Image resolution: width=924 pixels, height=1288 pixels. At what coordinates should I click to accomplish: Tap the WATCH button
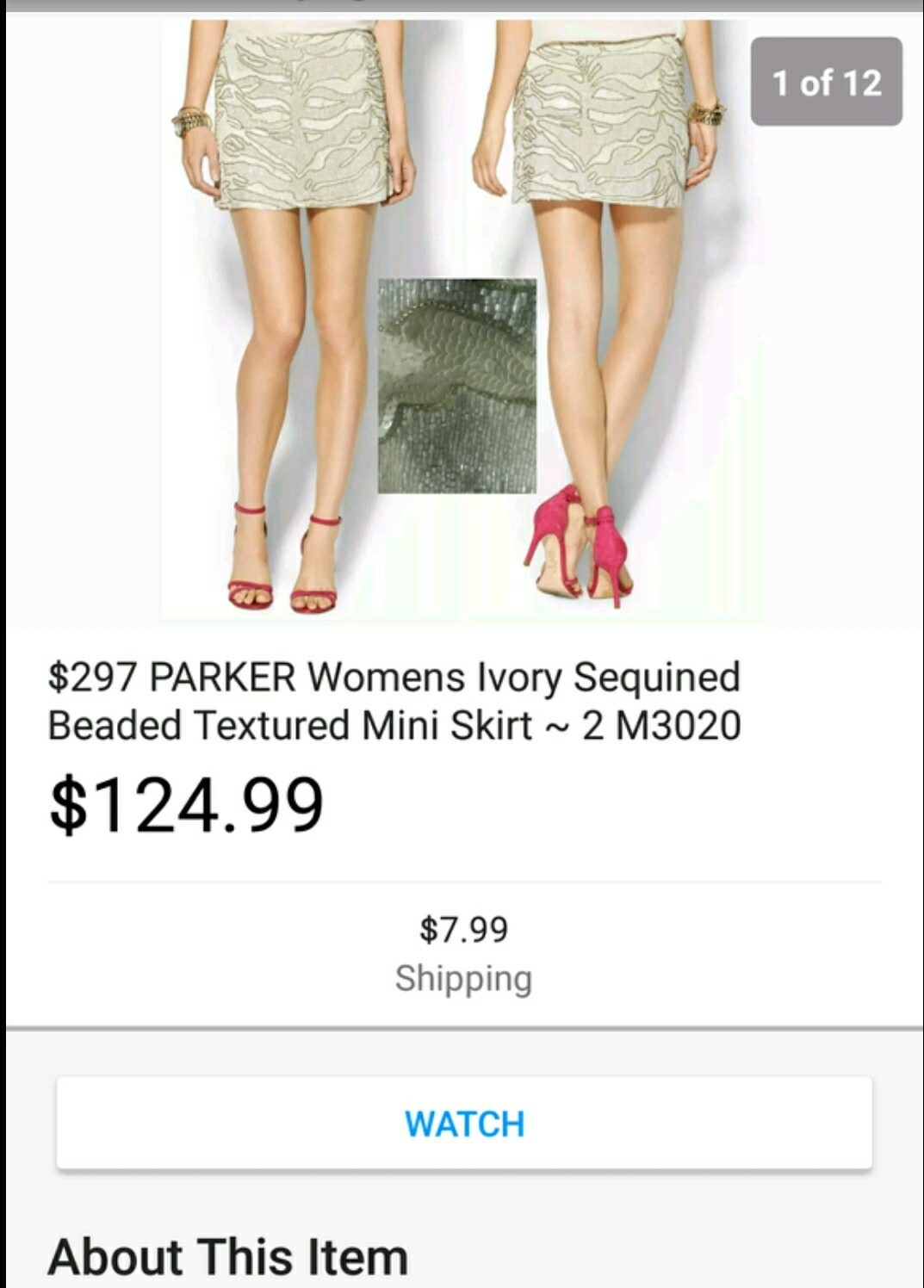pos(464,1123)
